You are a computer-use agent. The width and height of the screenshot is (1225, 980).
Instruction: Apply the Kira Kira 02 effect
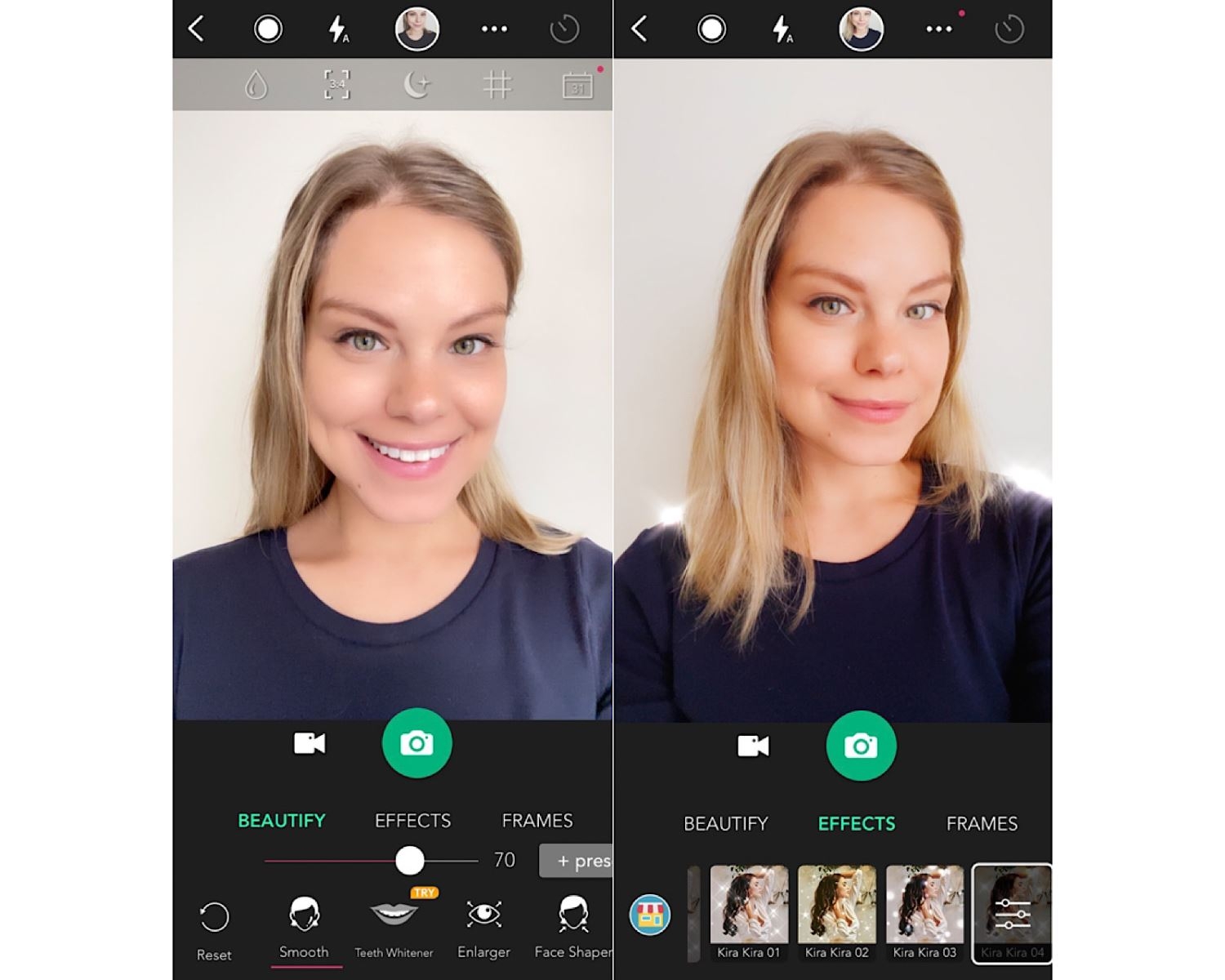[837, 911]
